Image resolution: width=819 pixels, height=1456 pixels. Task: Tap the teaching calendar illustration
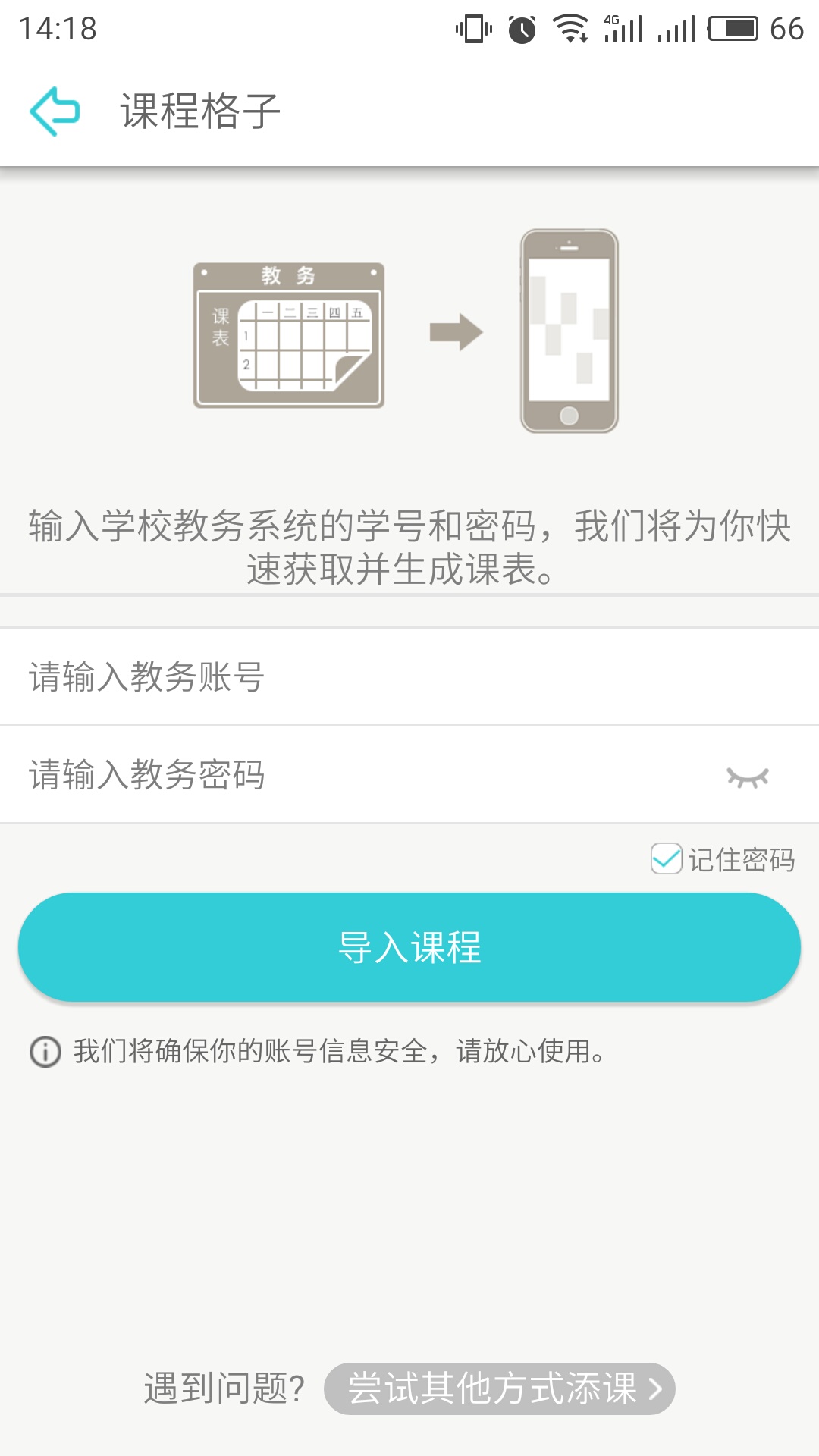288,334
